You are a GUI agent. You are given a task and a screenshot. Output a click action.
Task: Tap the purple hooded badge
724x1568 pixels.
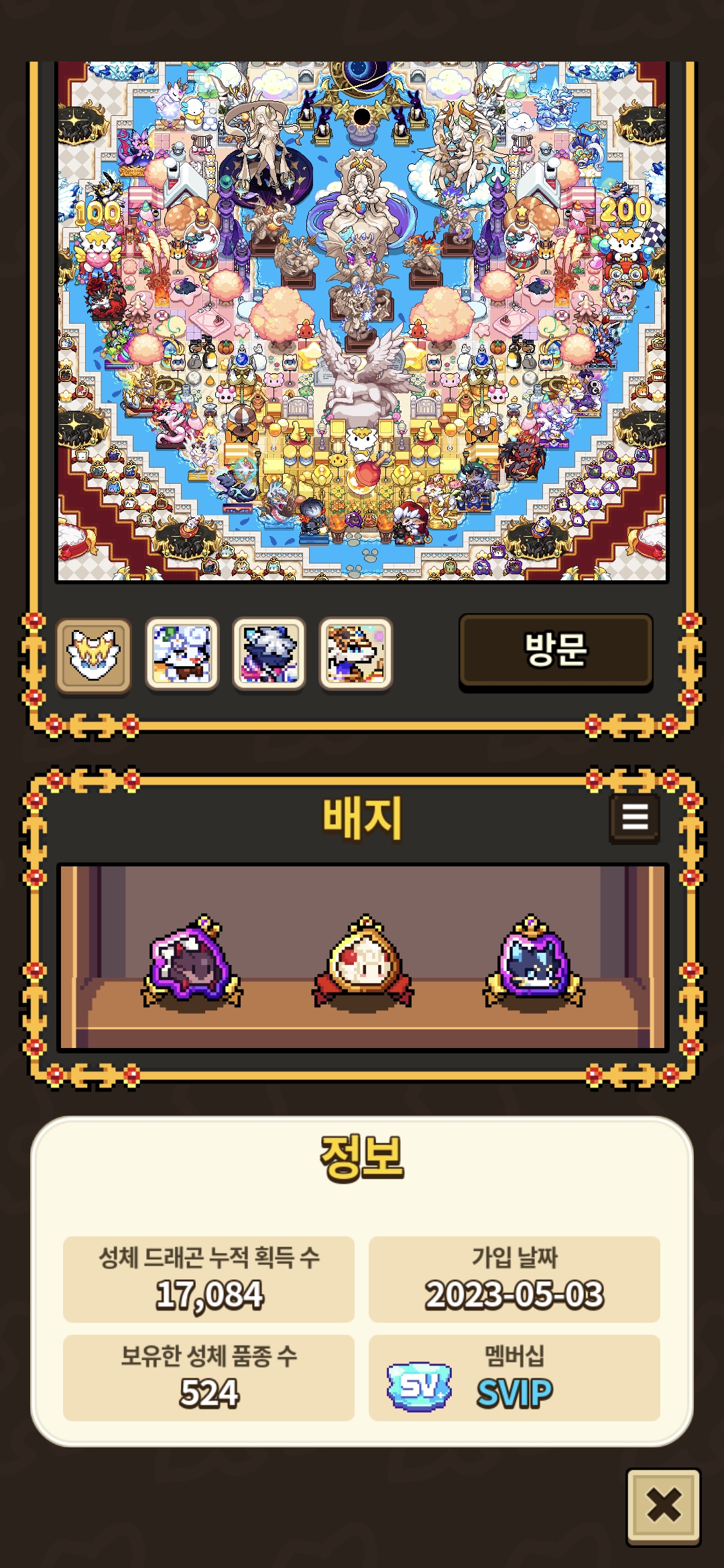click(x=192, y=962)
